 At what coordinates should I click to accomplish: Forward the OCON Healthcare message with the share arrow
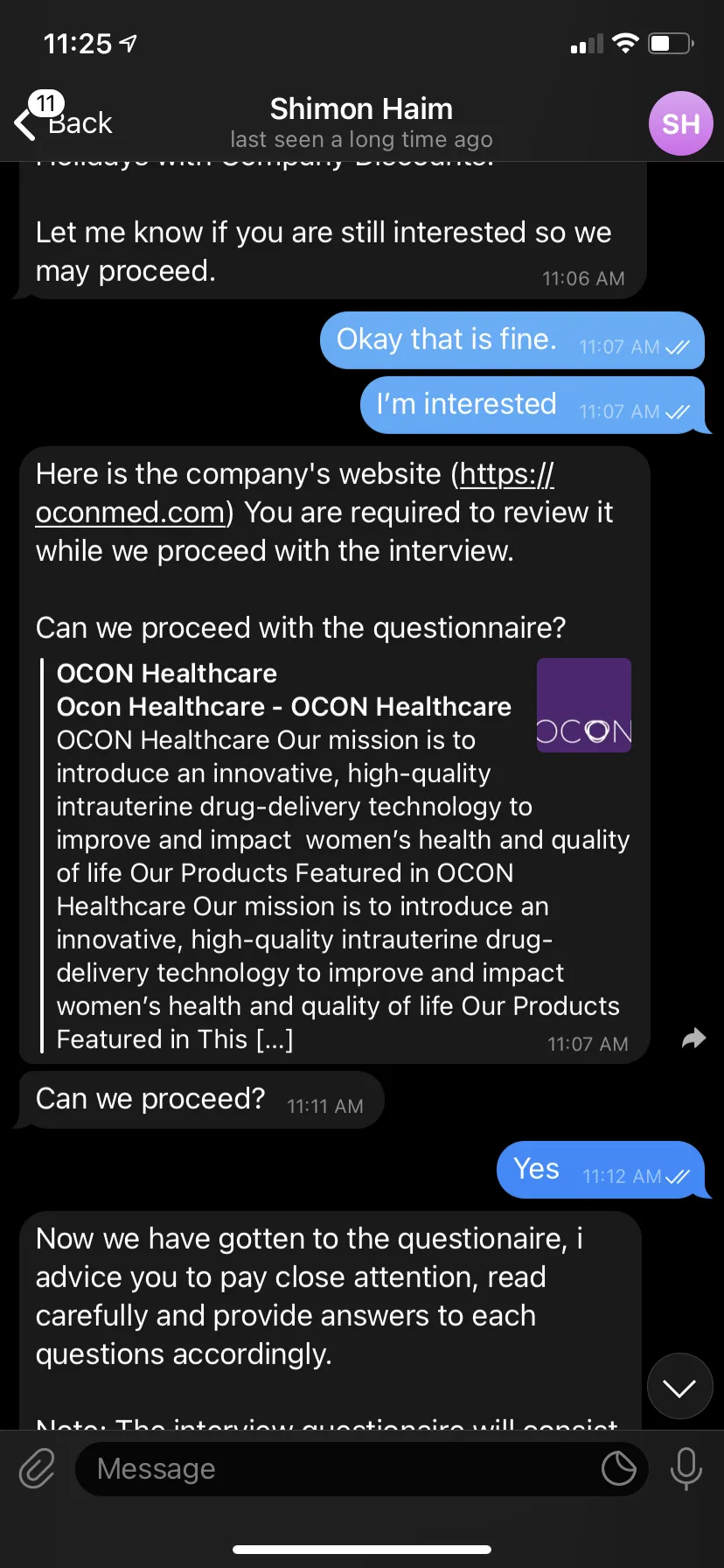pos(693,1038)
